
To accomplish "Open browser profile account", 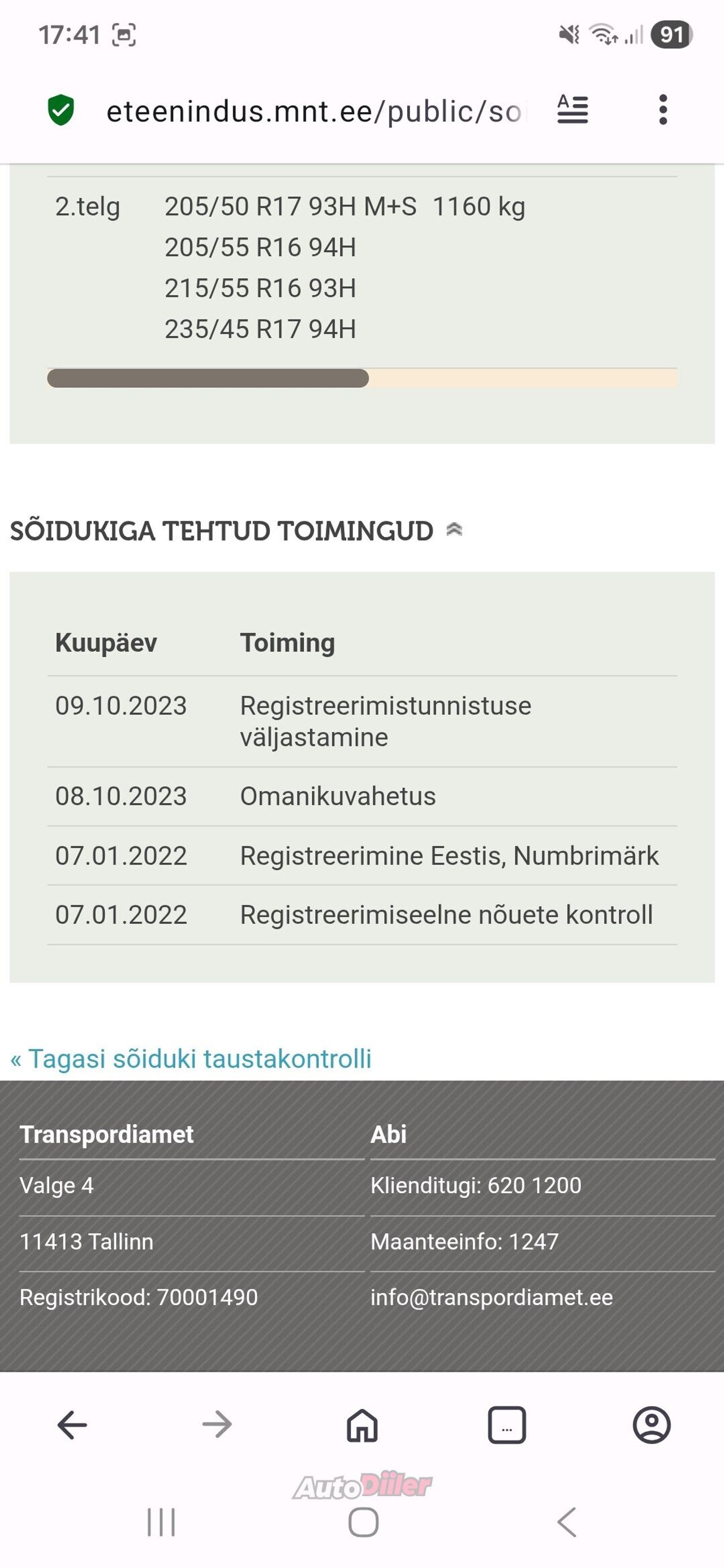I will point(652,1425).
